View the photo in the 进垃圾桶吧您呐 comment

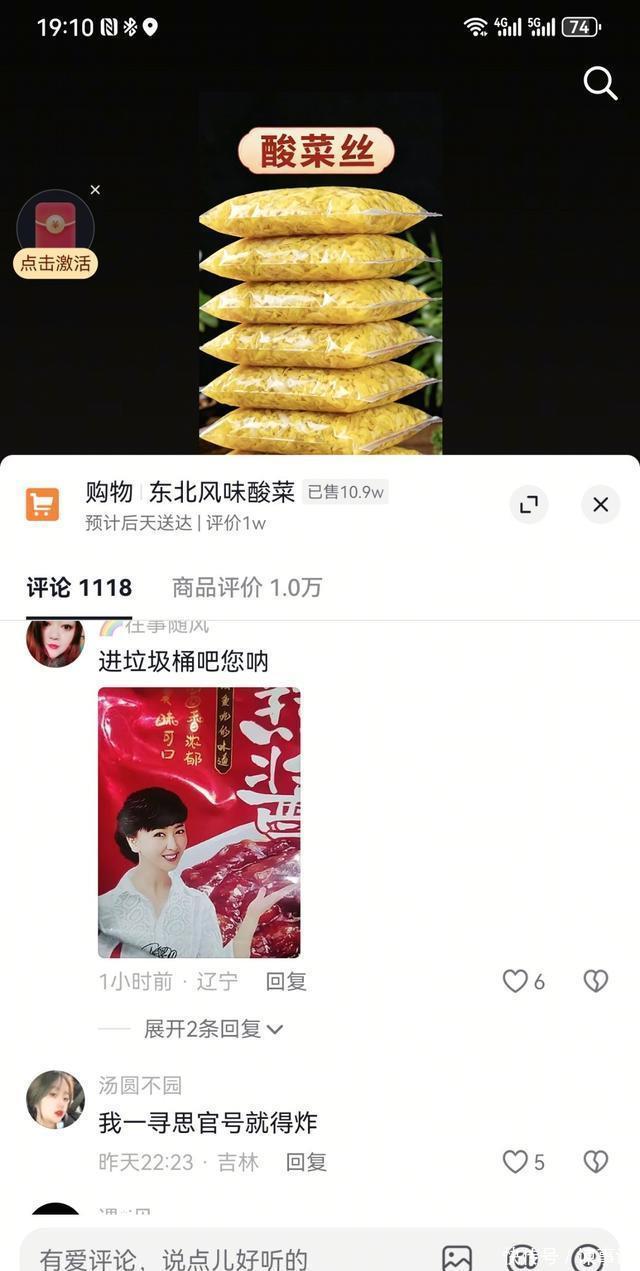point(199,822)
